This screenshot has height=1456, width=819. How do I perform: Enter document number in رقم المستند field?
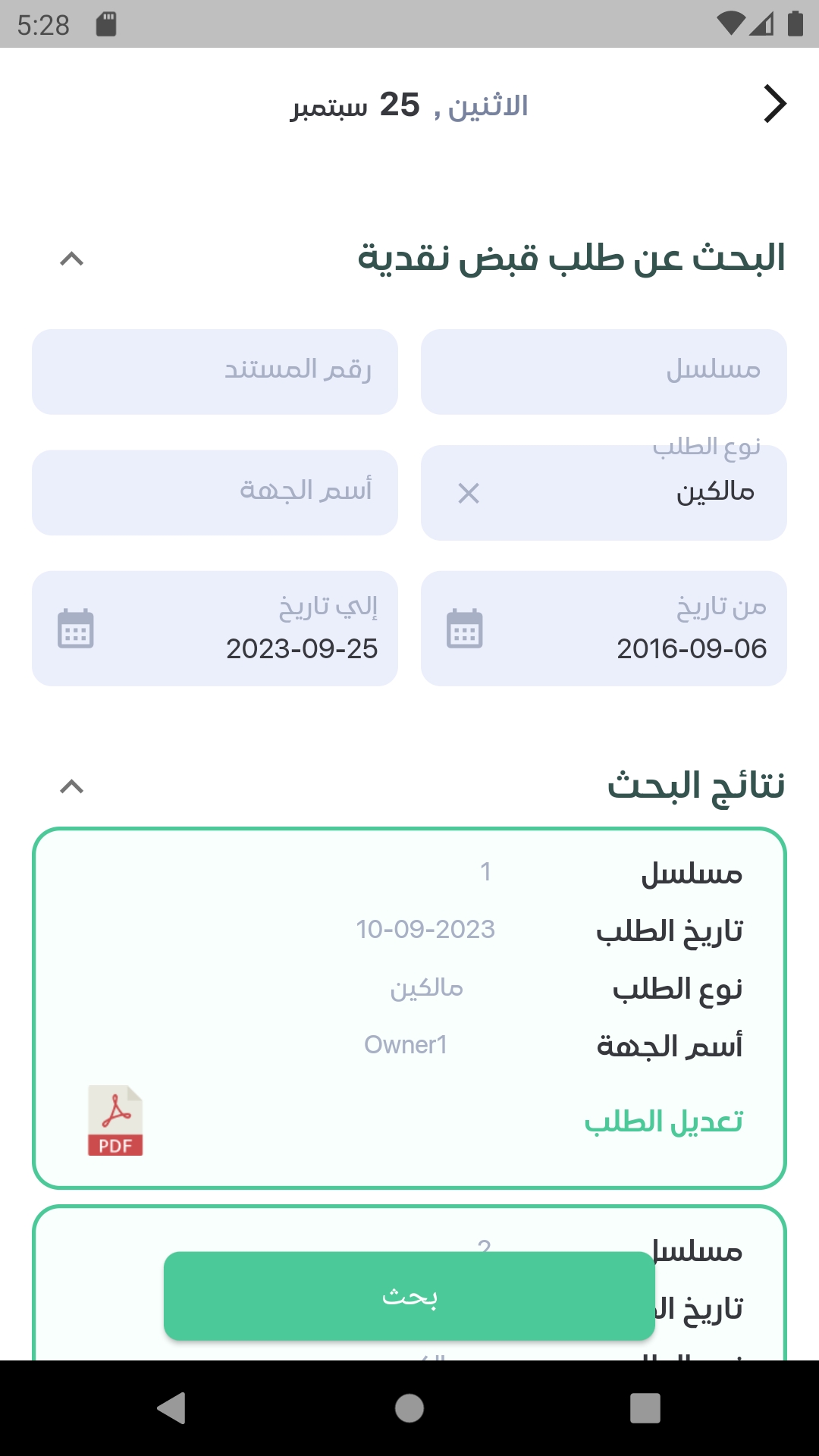[x=215, y=372]
